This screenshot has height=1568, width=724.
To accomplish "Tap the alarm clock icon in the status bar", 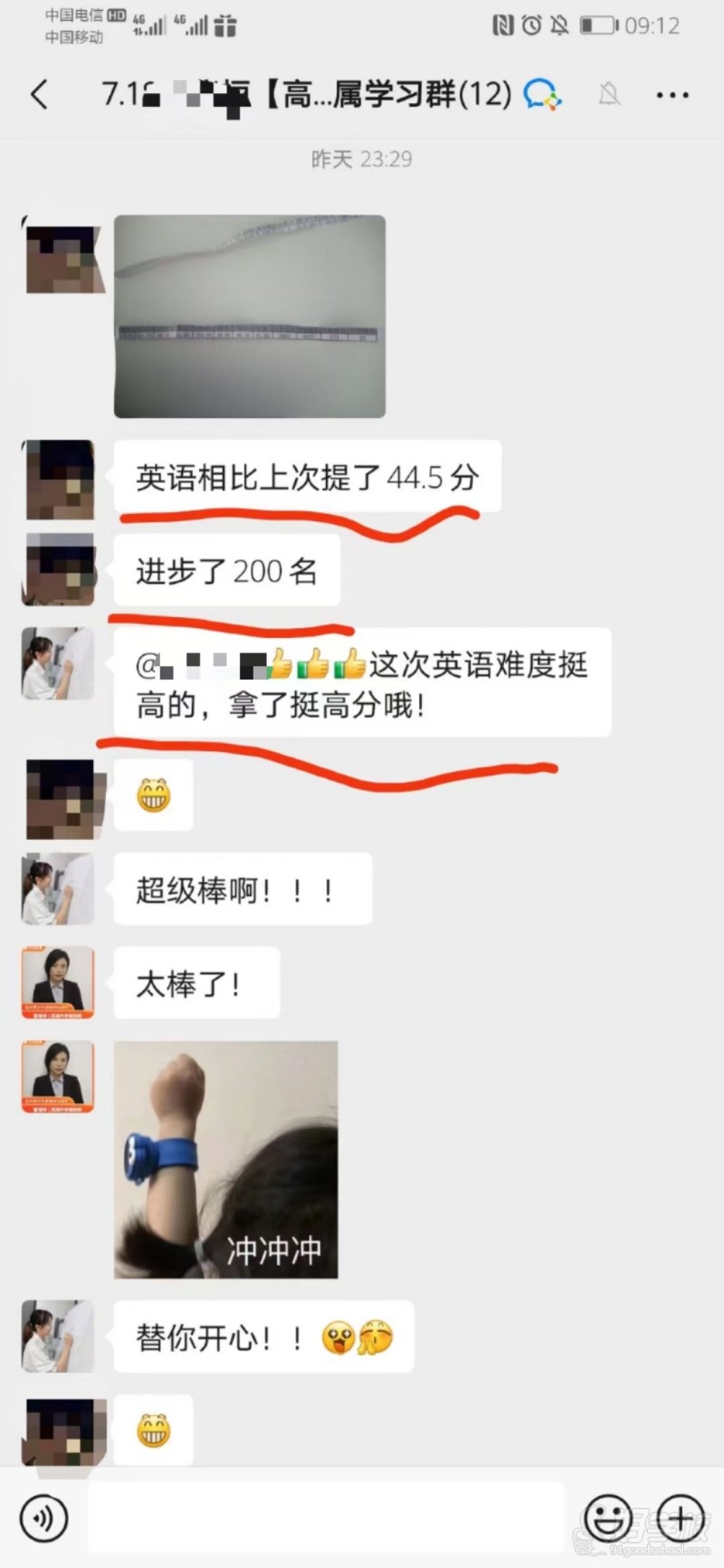I will 530,26.
